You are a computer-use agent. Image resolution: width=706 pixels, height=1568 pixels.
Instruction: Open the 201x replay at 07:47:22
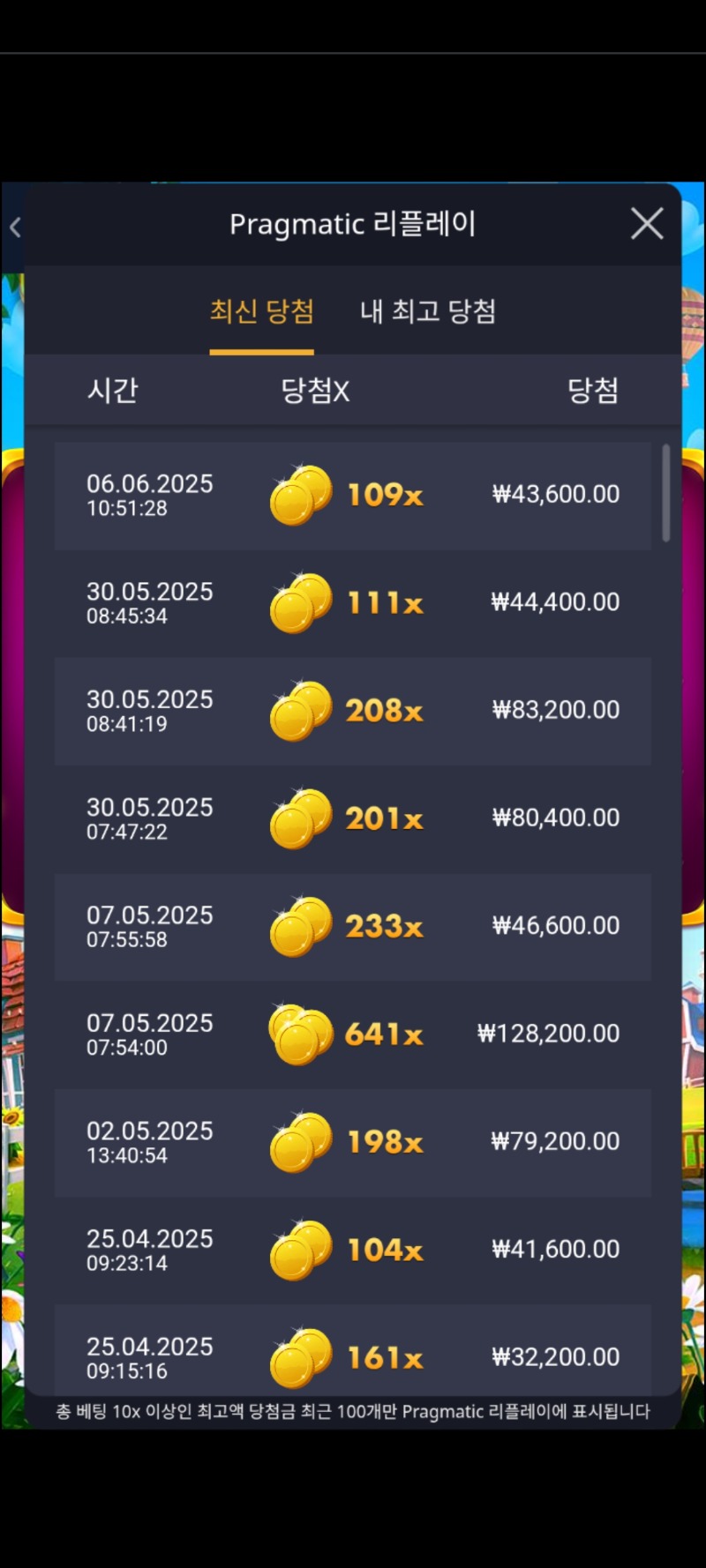click(353, 818)
